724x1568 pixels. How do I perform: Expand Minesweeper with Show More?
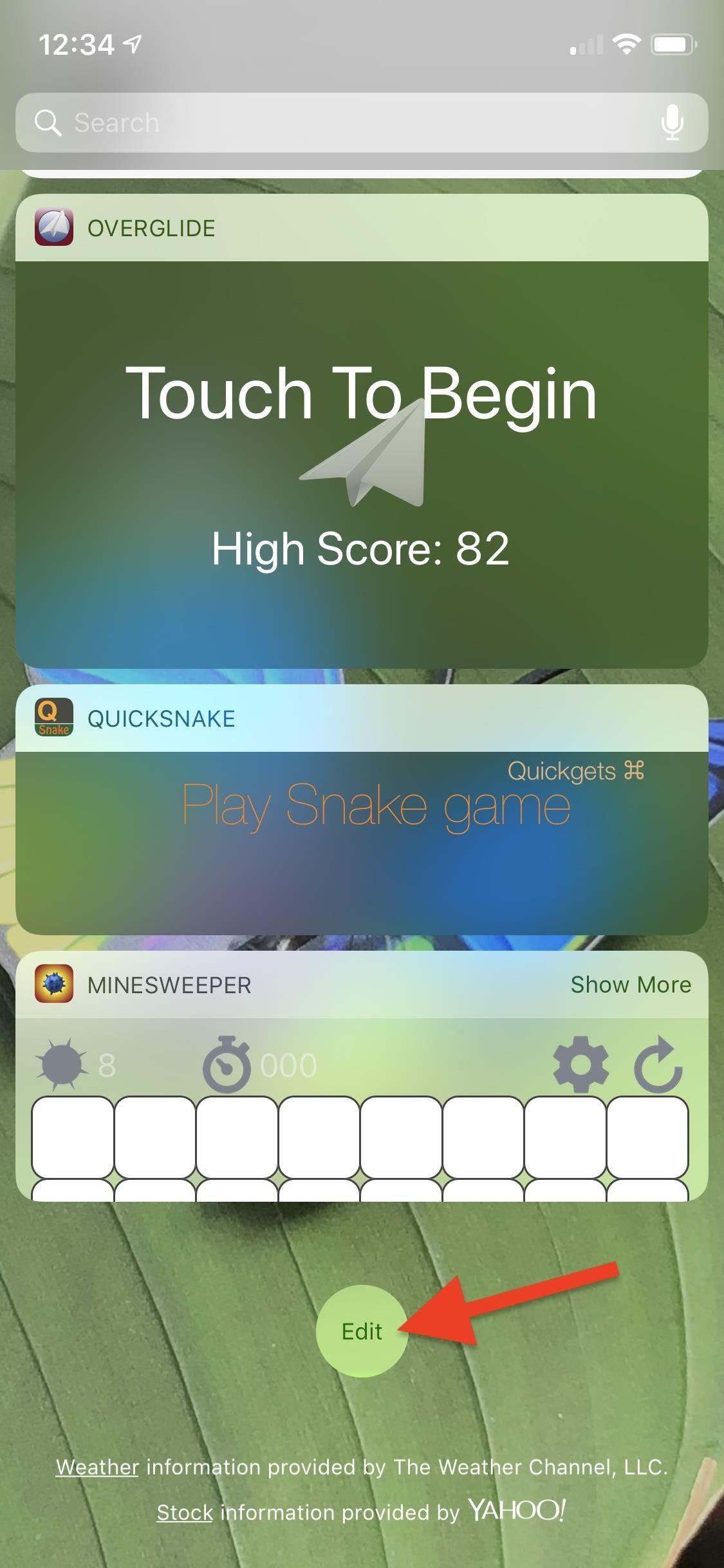pos(630,985)
